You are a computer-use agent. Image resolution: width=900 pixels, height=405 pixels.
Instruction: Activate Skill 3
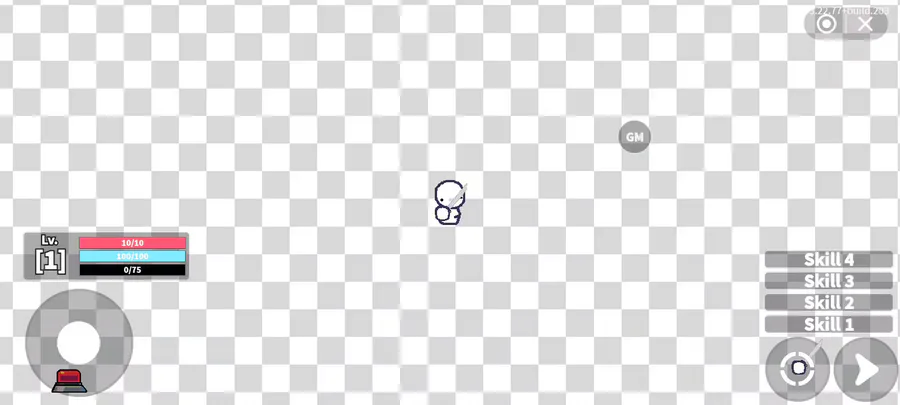tap(828, 281)
